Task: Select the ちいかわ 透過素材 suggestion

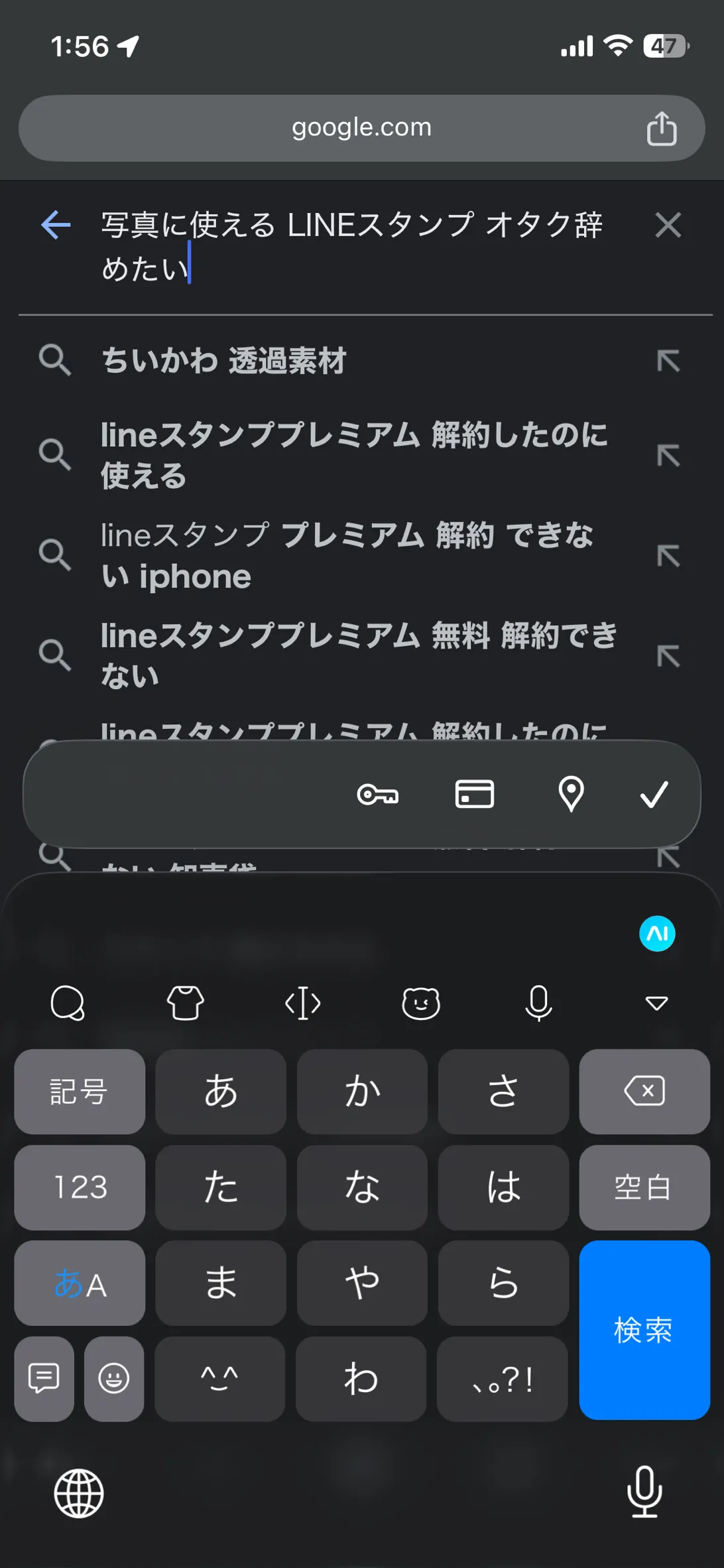Action: click(361, 361)
